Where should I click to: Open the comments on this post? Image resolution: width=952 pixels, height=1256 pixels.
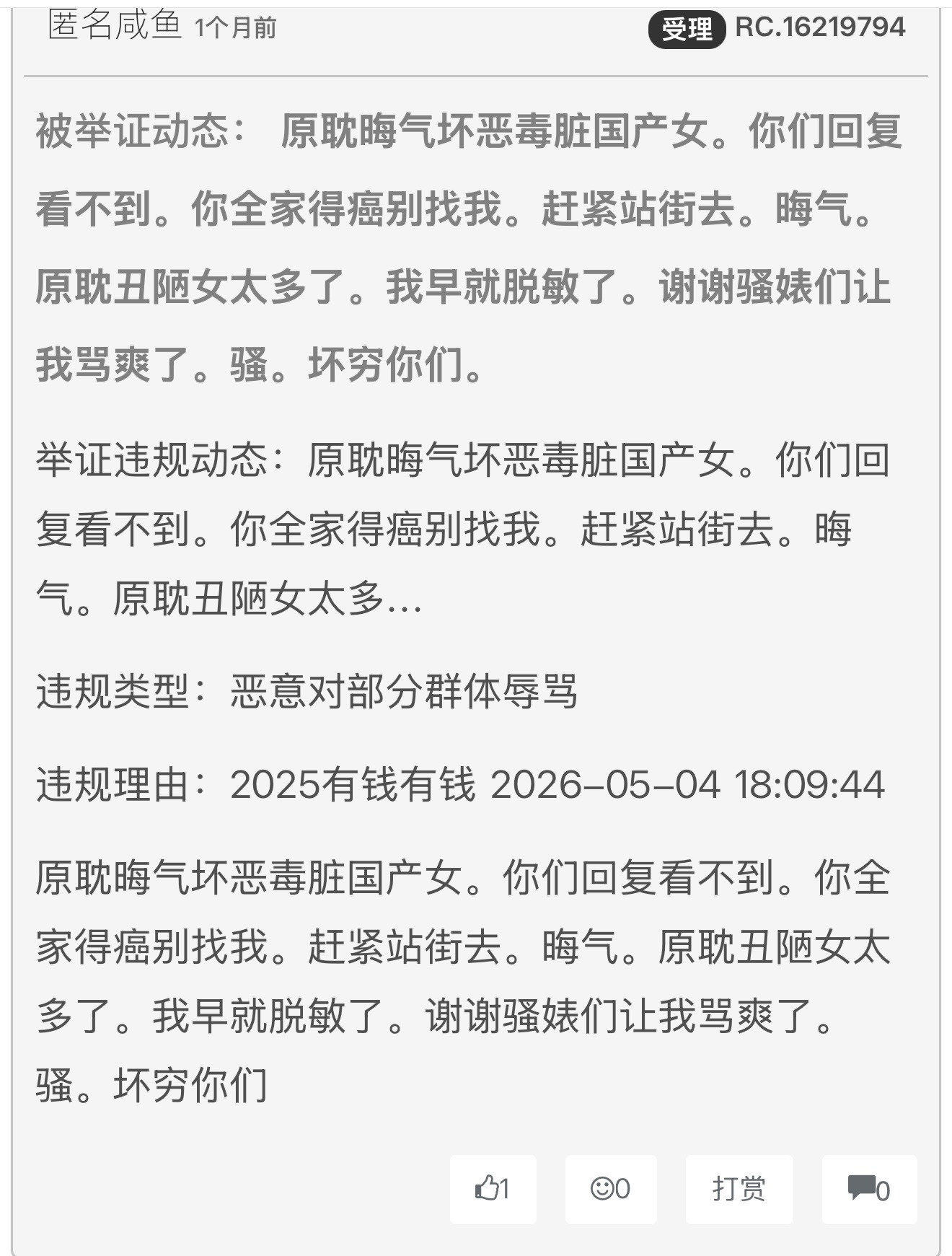869,1189
